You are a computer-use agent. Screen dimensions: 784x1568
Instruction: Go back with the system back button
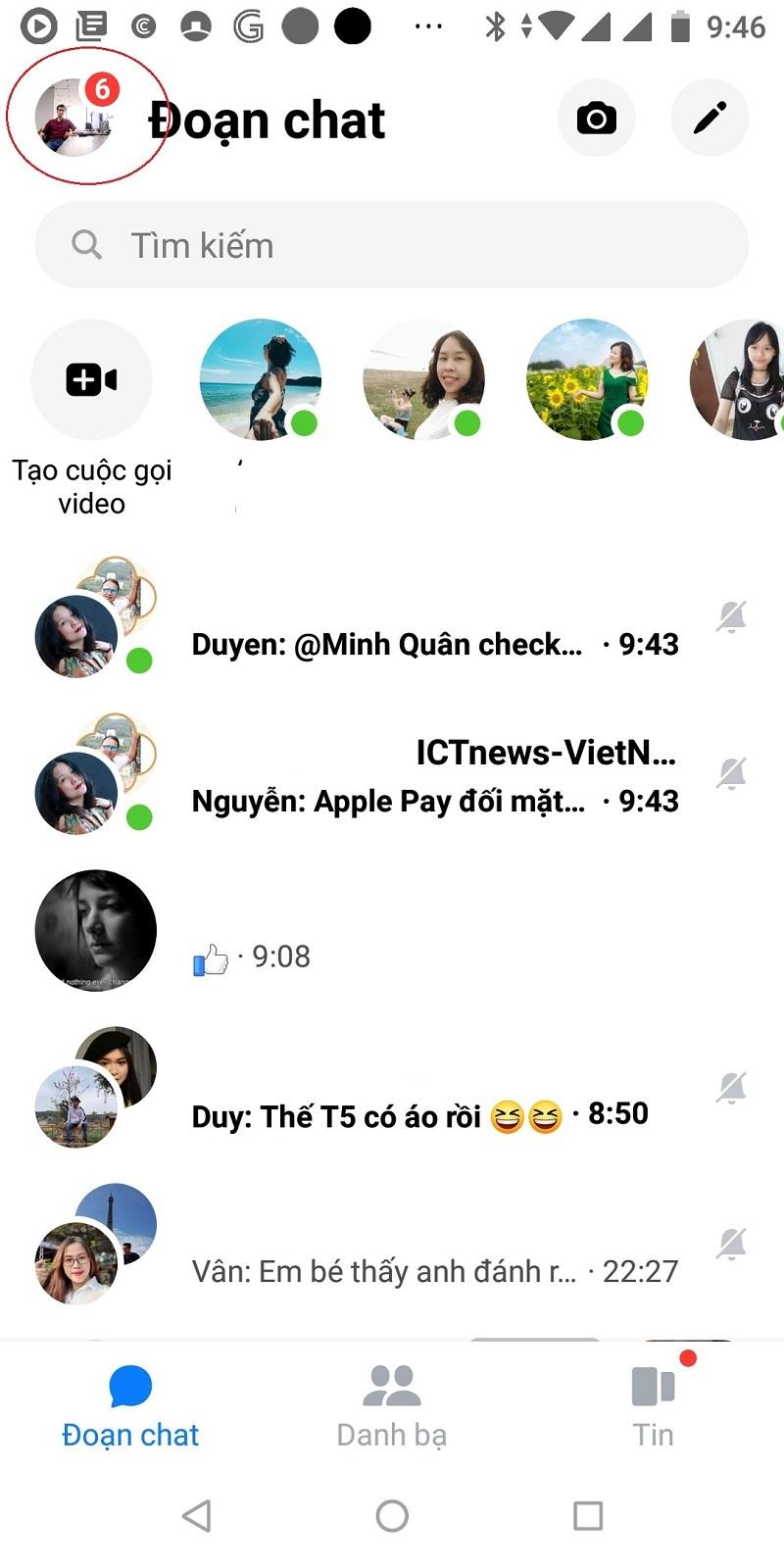(197, 1515)
